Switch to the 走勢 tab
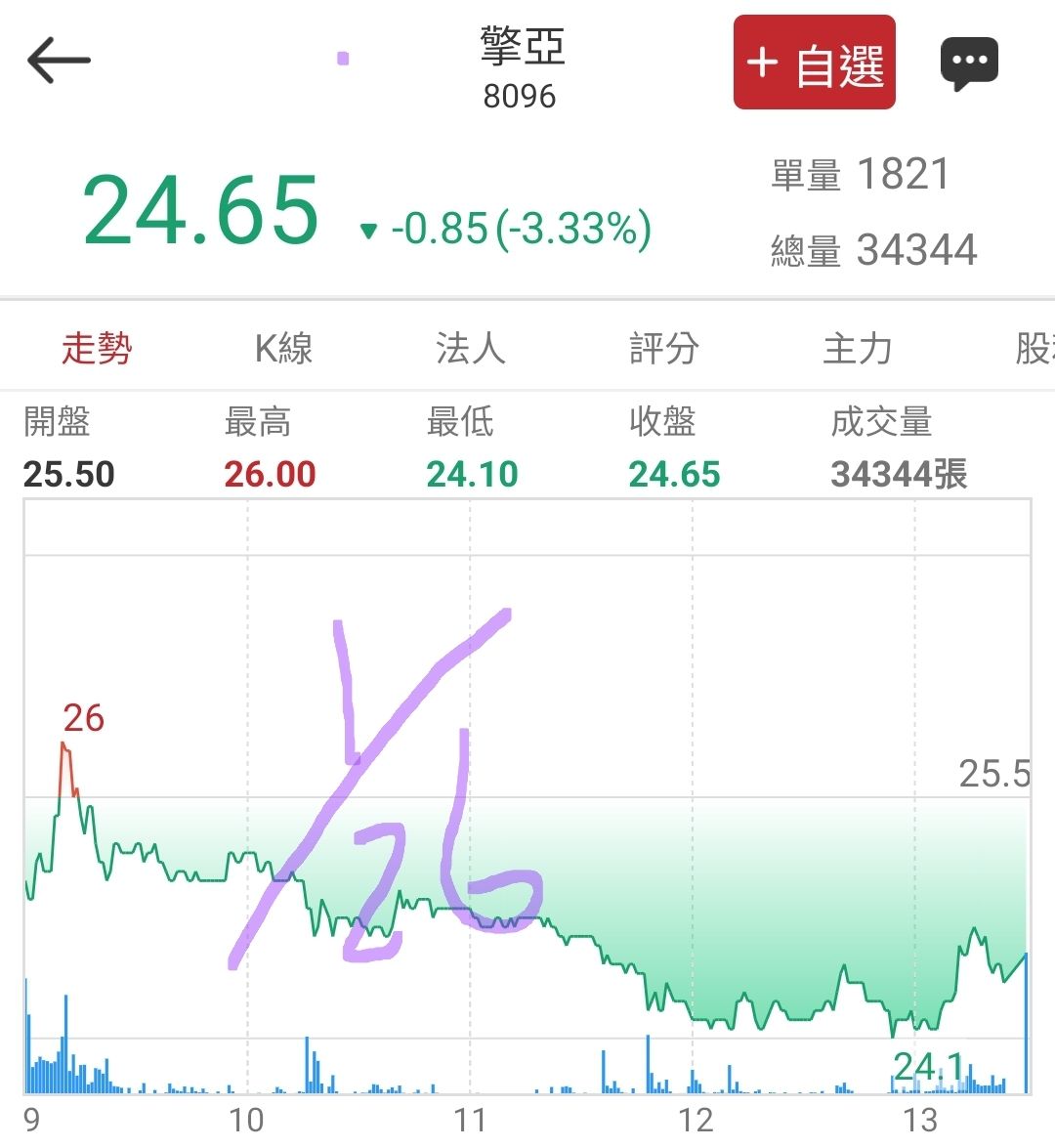Viewport: 1055px width, 1148px height. pos(97,348)
